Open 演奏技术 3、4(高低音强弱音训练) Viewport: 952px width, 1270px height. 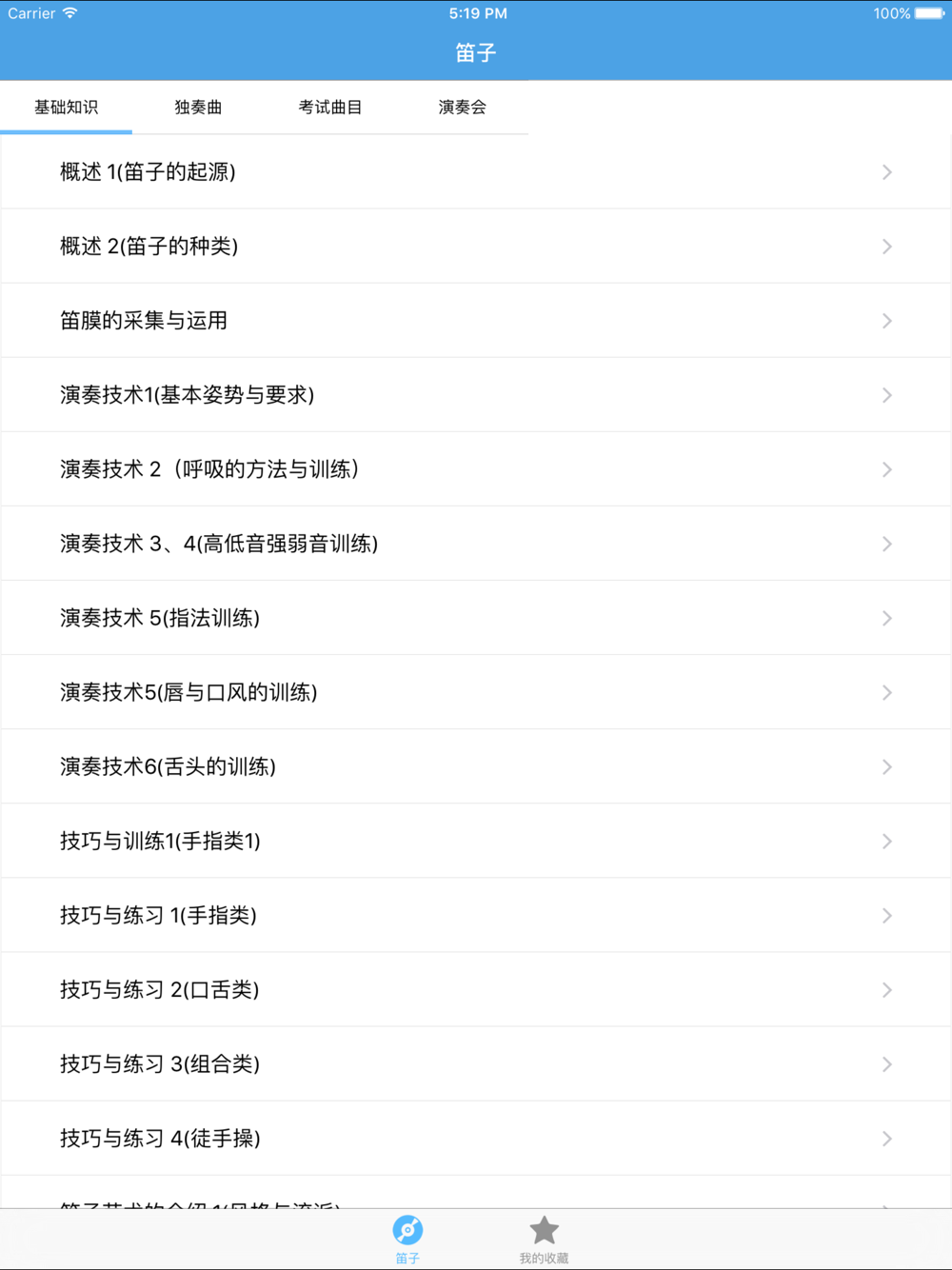pos(476,544)
